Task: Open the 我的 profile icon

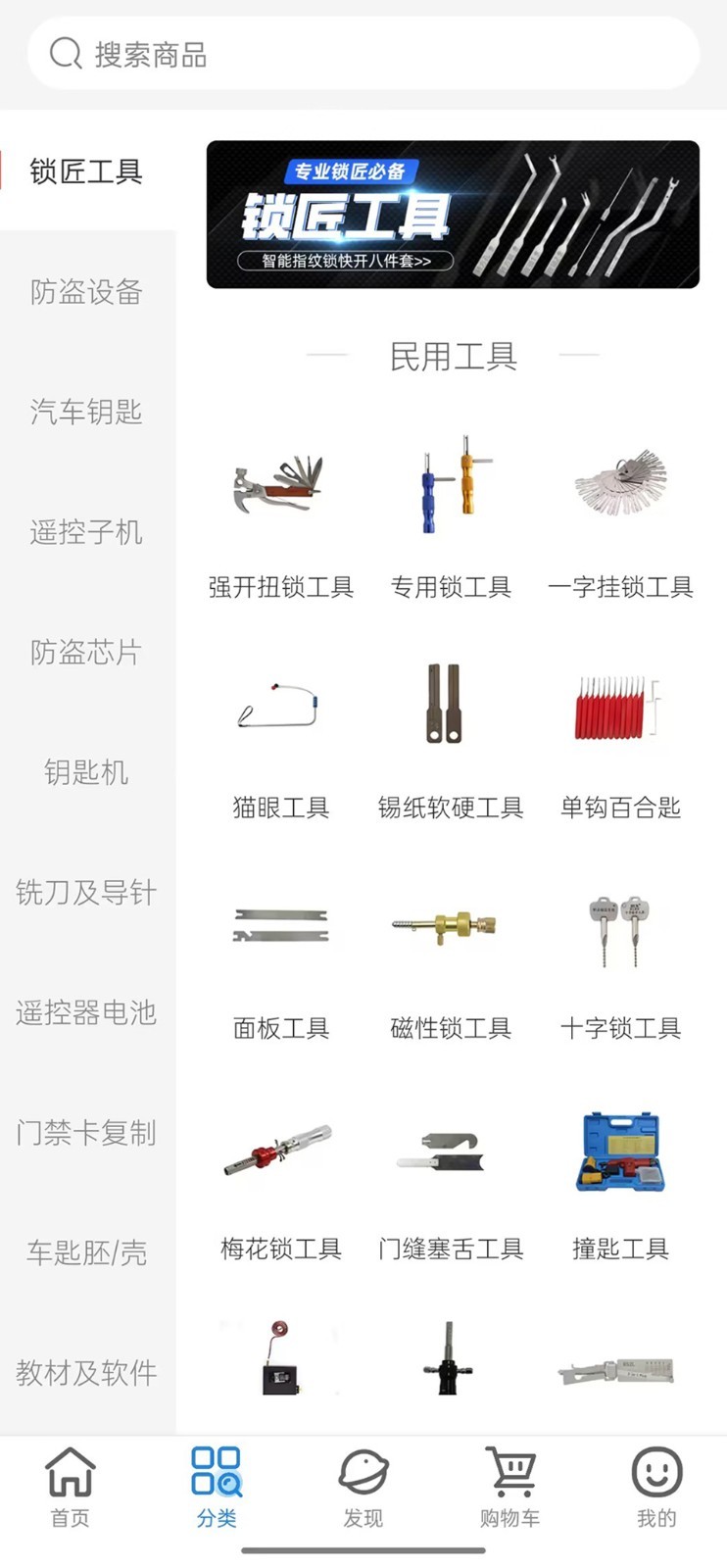Action: [x=655, y=1472]
